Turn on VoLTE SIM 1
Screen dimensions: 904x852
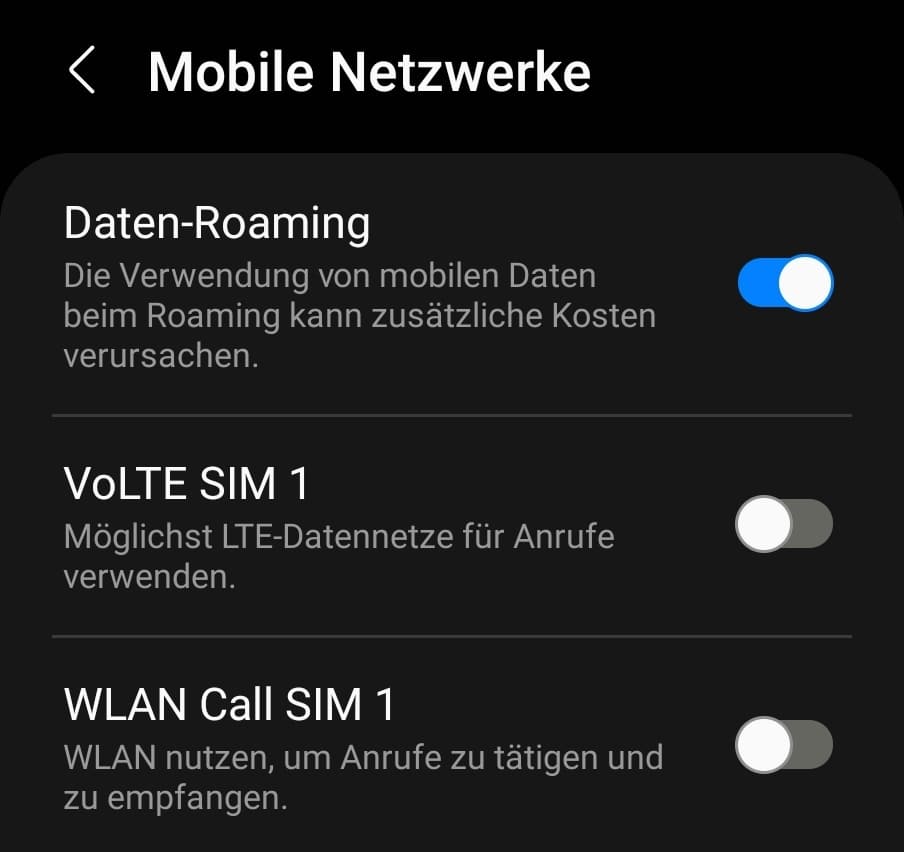784,524
